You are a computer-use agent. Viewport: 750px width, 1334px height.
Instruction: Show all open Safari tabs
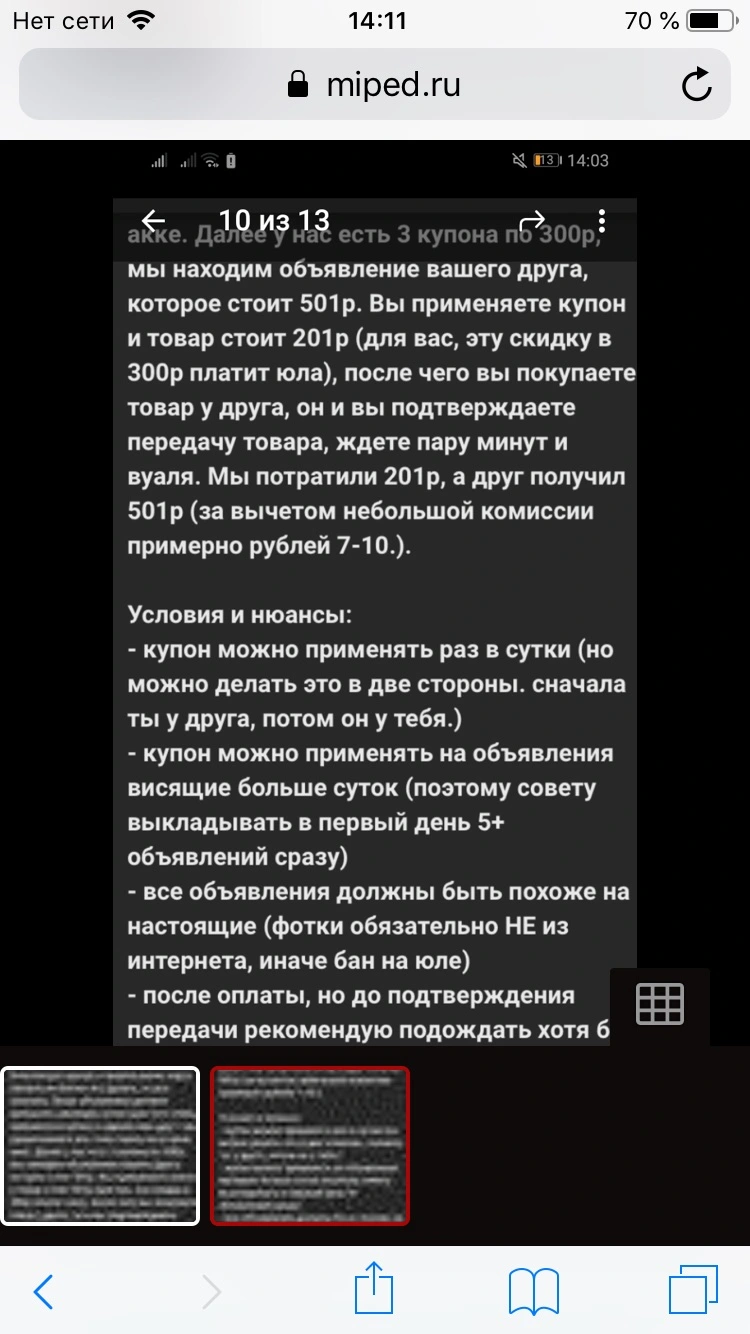tap(693, 1290)
